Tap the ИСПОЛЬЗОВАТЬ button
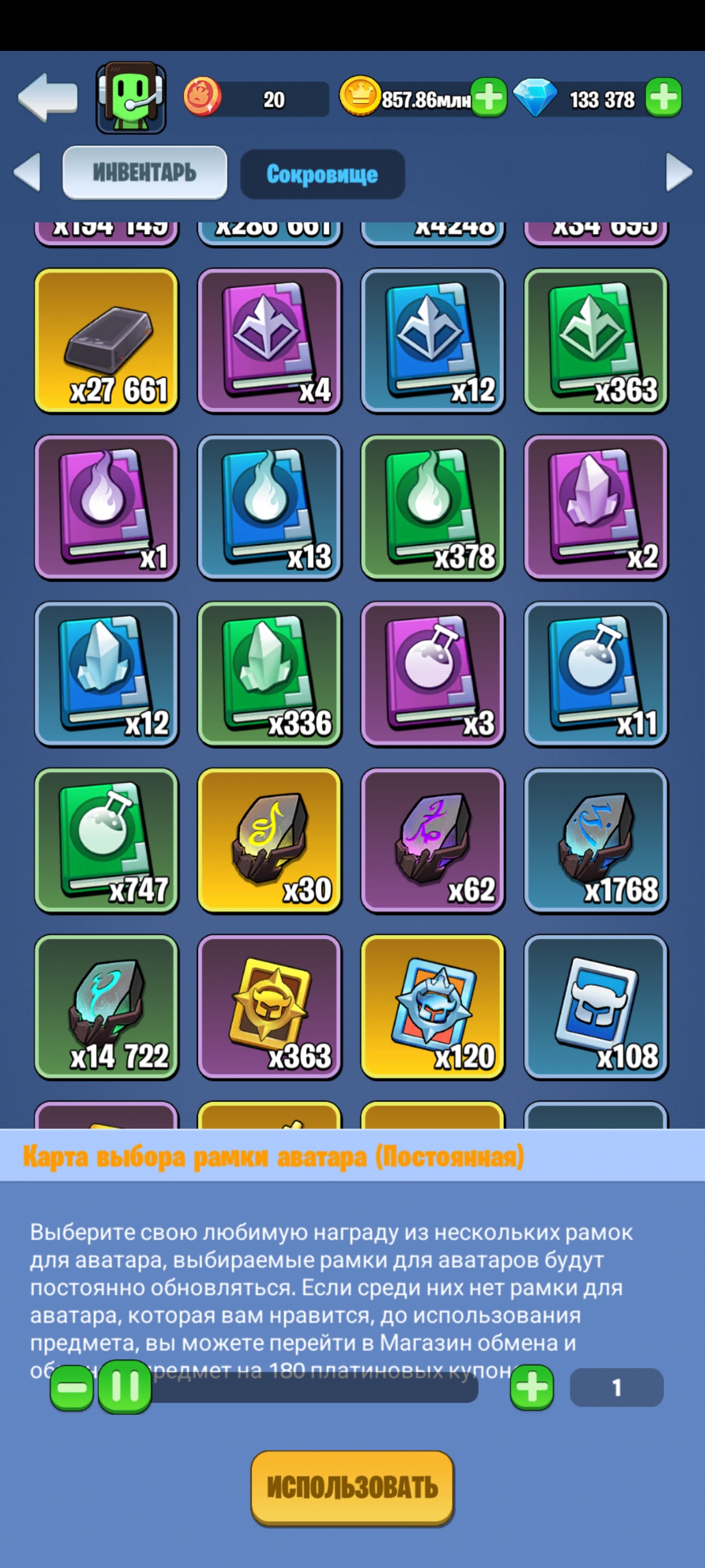705x1568 pixels. click(353, 1488)
